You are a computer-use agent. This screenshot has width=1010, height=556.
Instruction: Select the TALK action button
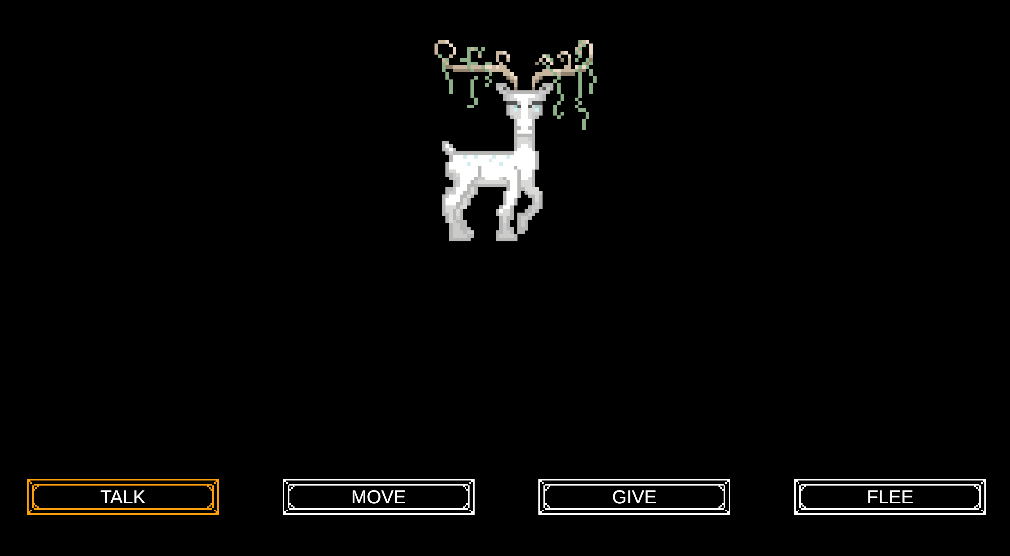[123, 497]
